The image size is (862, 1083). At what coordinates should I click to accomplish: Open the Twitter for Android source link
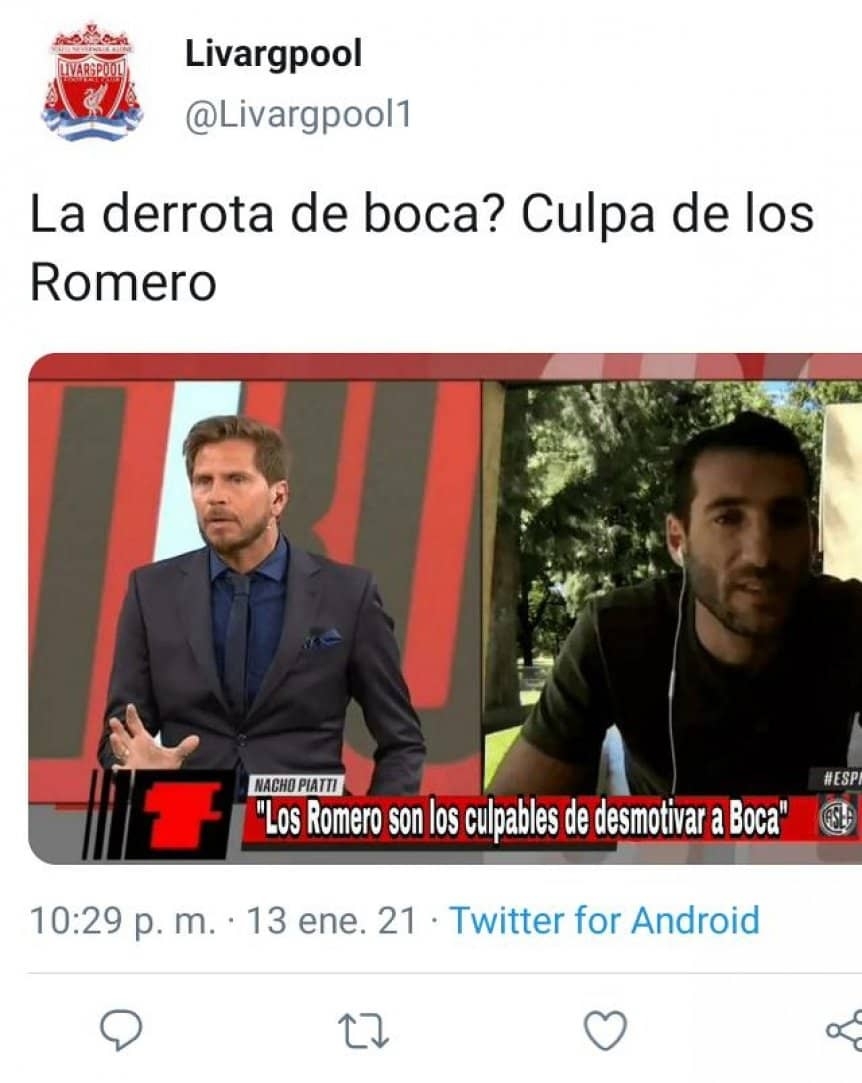pos(604,920)
